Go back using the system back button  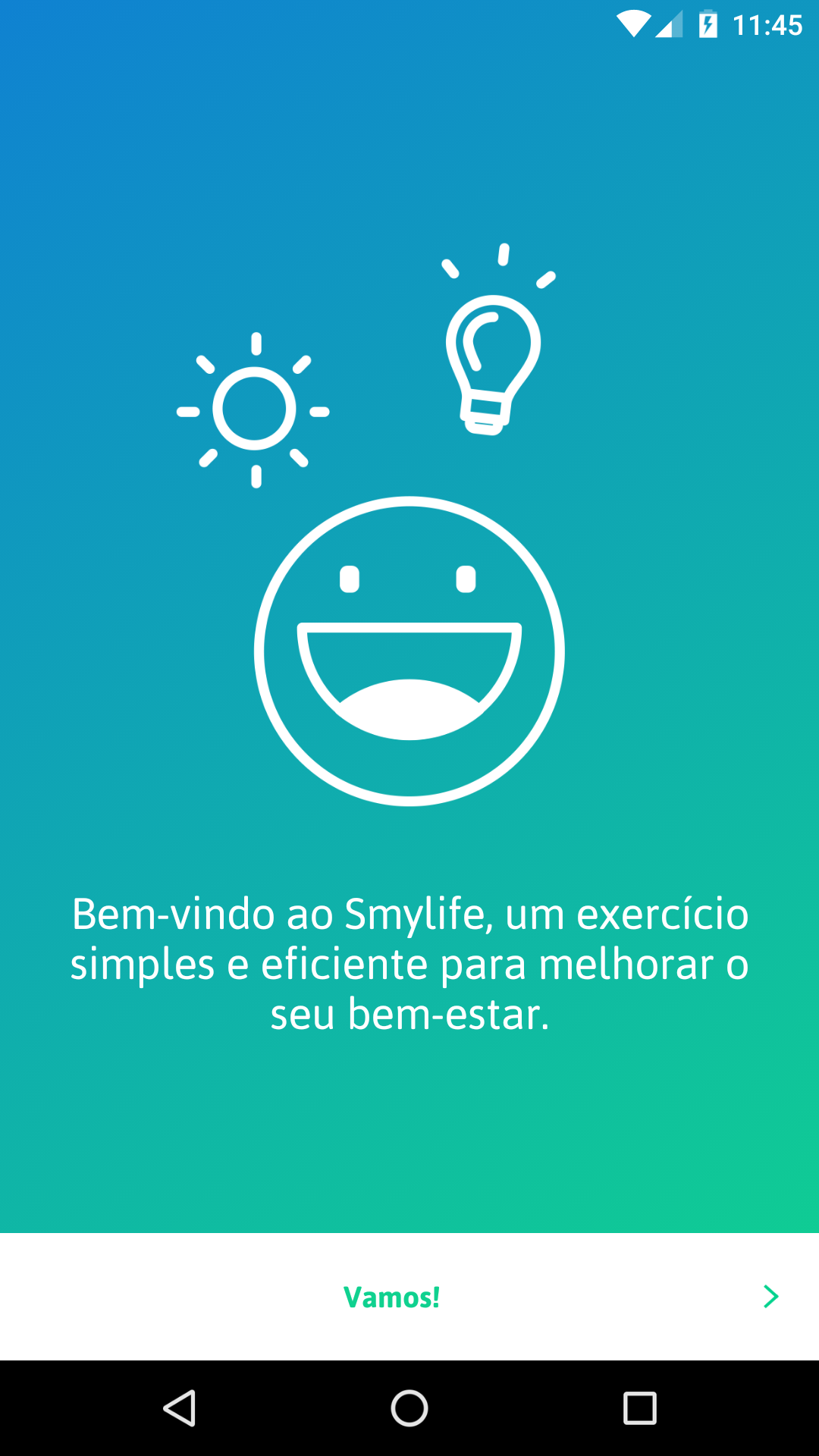(180, 1408)
